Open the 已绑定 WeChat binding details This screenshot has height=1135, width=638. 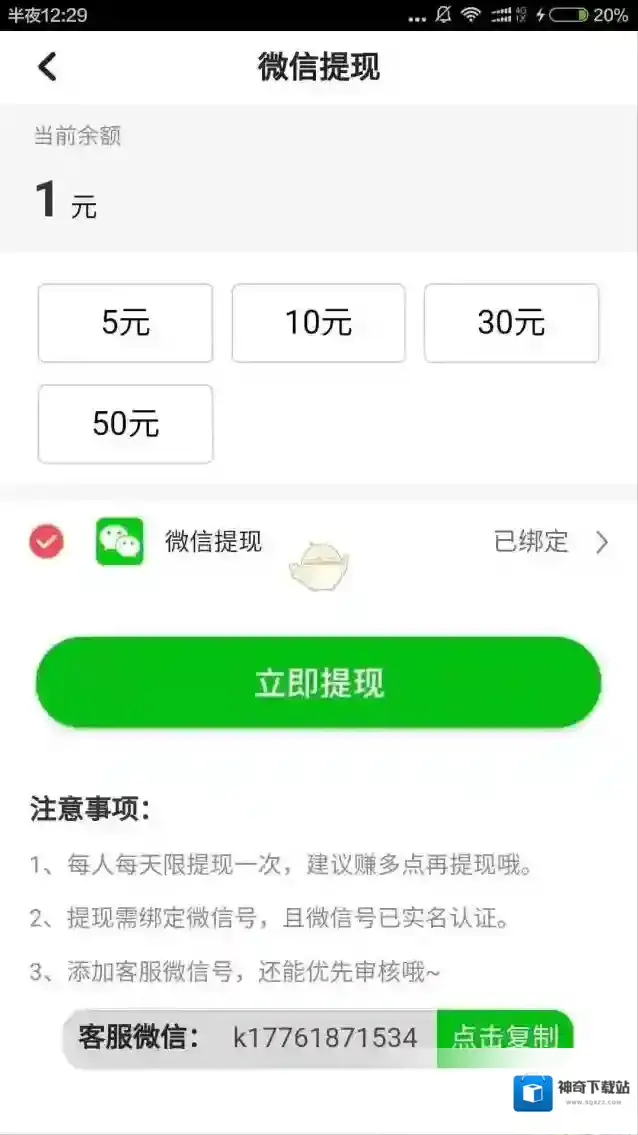(550, 542)
